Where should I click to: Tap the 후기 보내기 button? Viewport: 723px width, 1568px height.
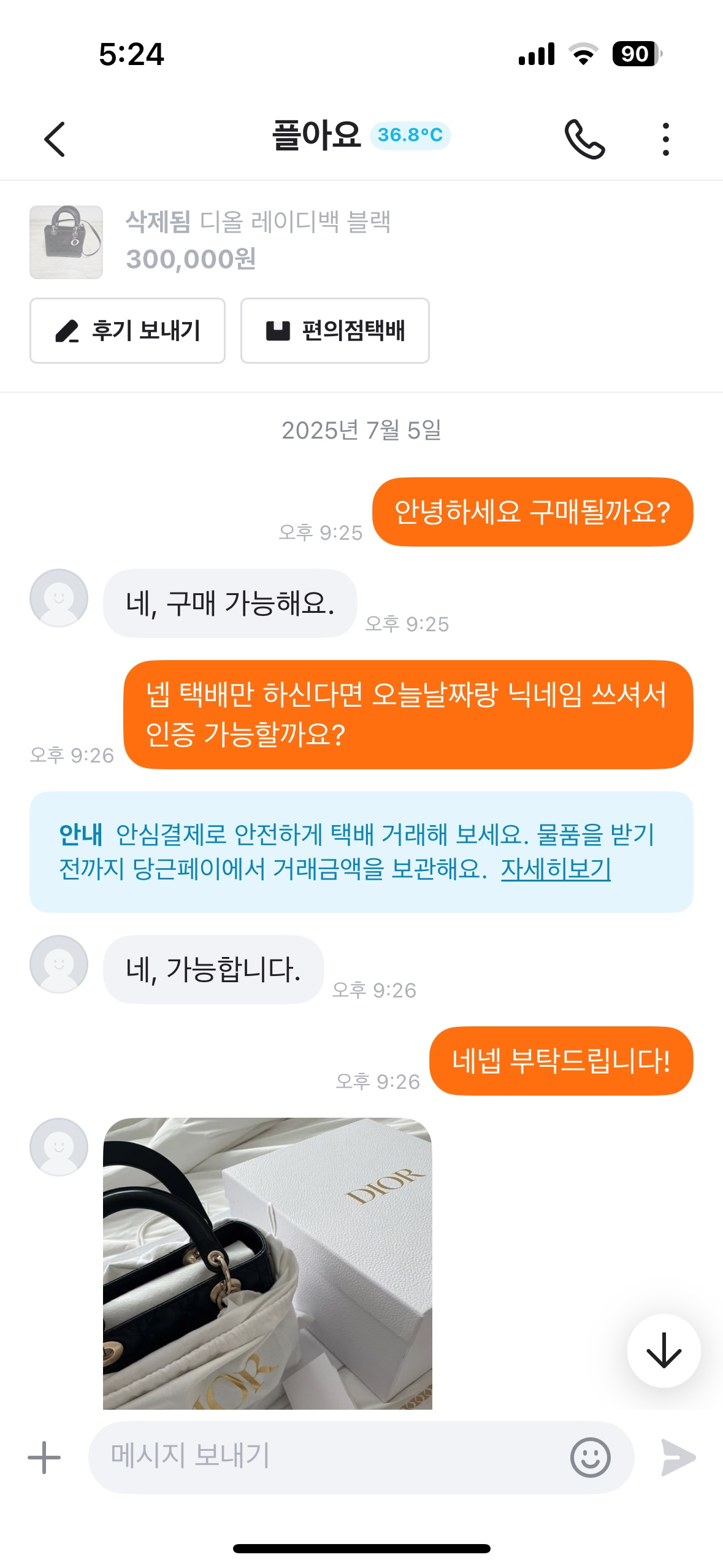[128, 331]
